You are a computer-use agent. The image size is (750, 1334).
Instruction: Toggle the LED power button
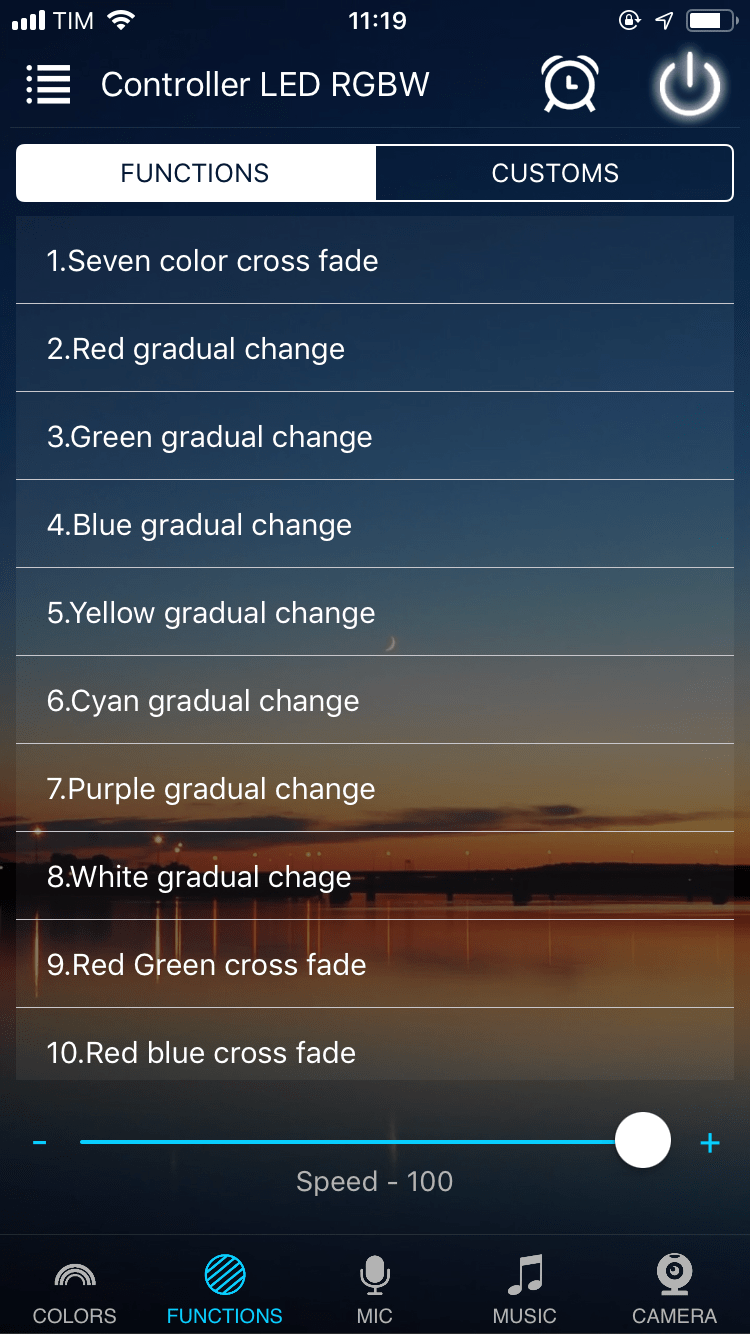[x=689, y=85]
